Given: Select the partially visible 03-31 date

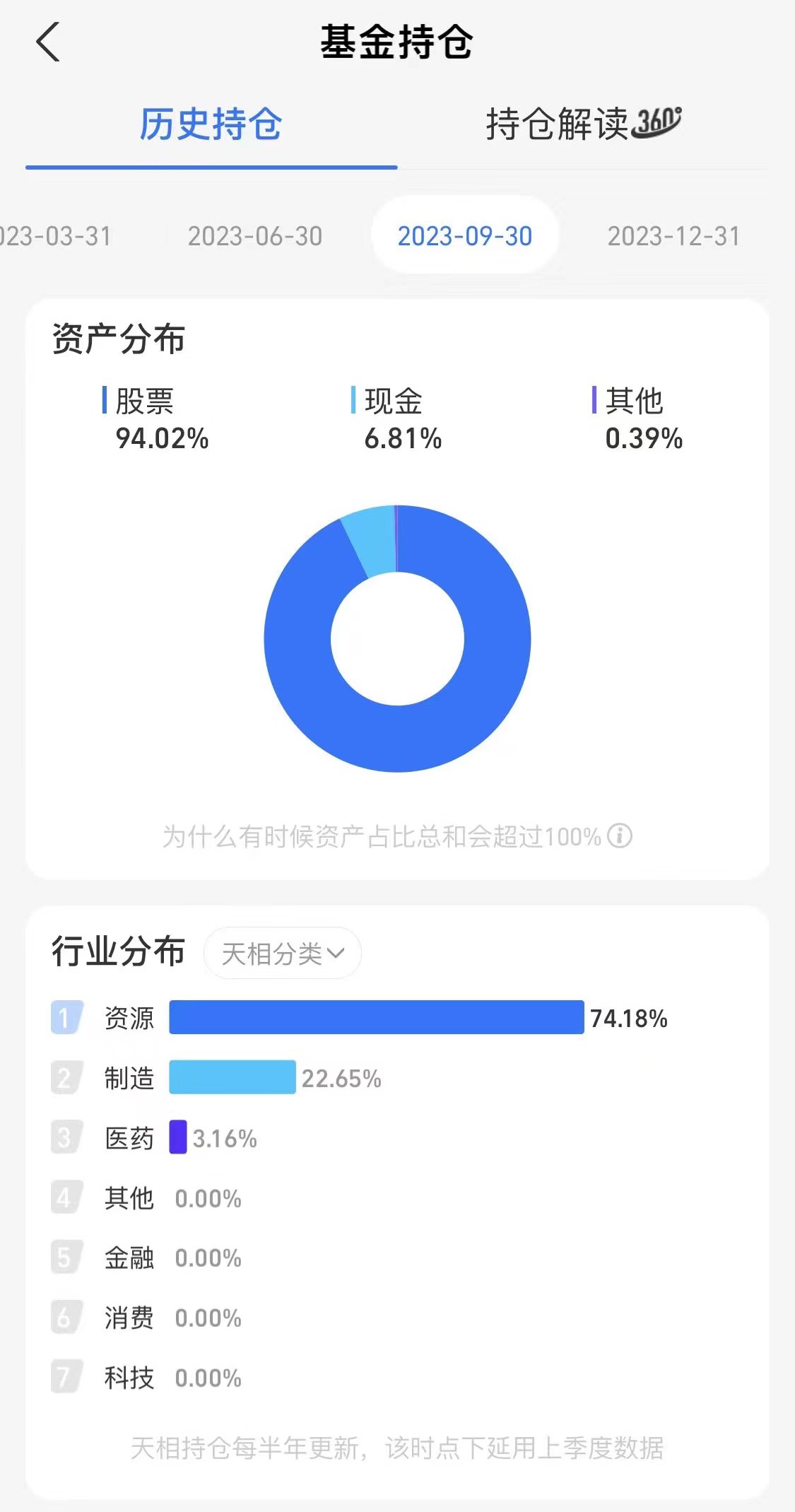Looking at the screenshot, I should [56, 236].
